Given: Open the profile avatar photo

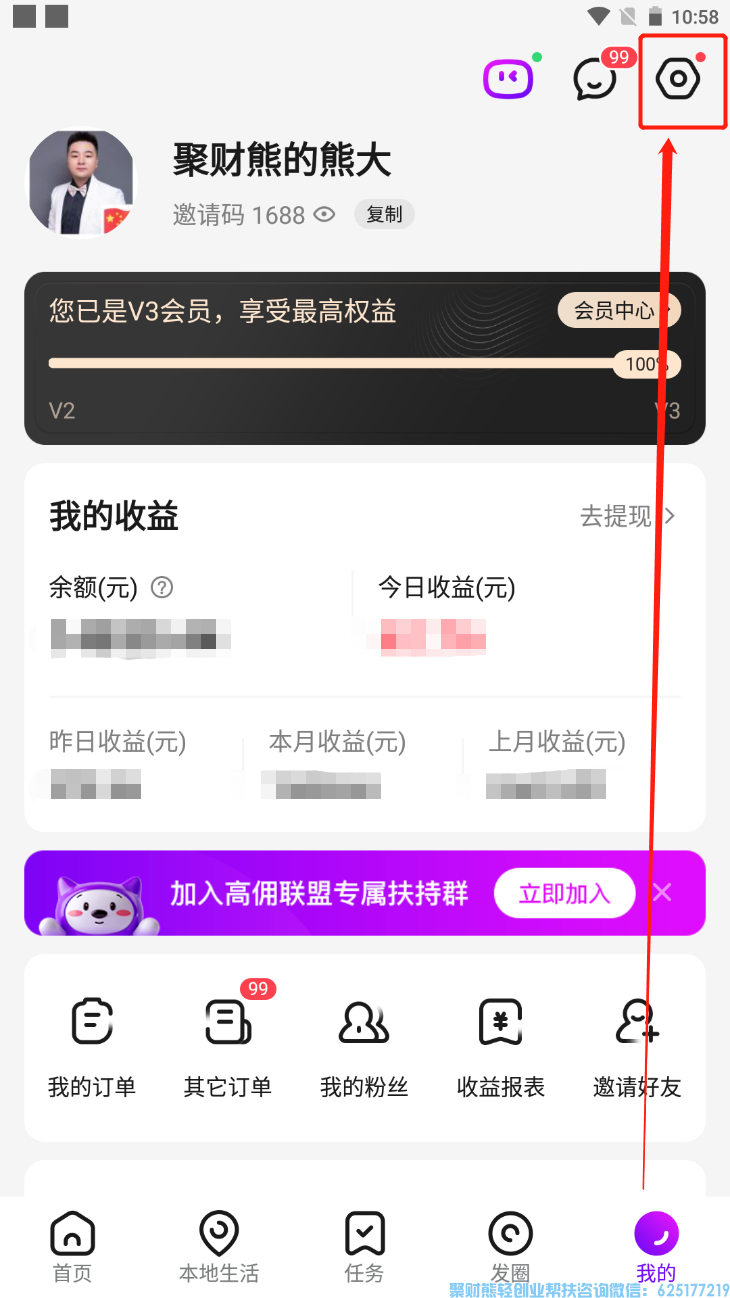Looking at the screenshot, I should [81, 184].
